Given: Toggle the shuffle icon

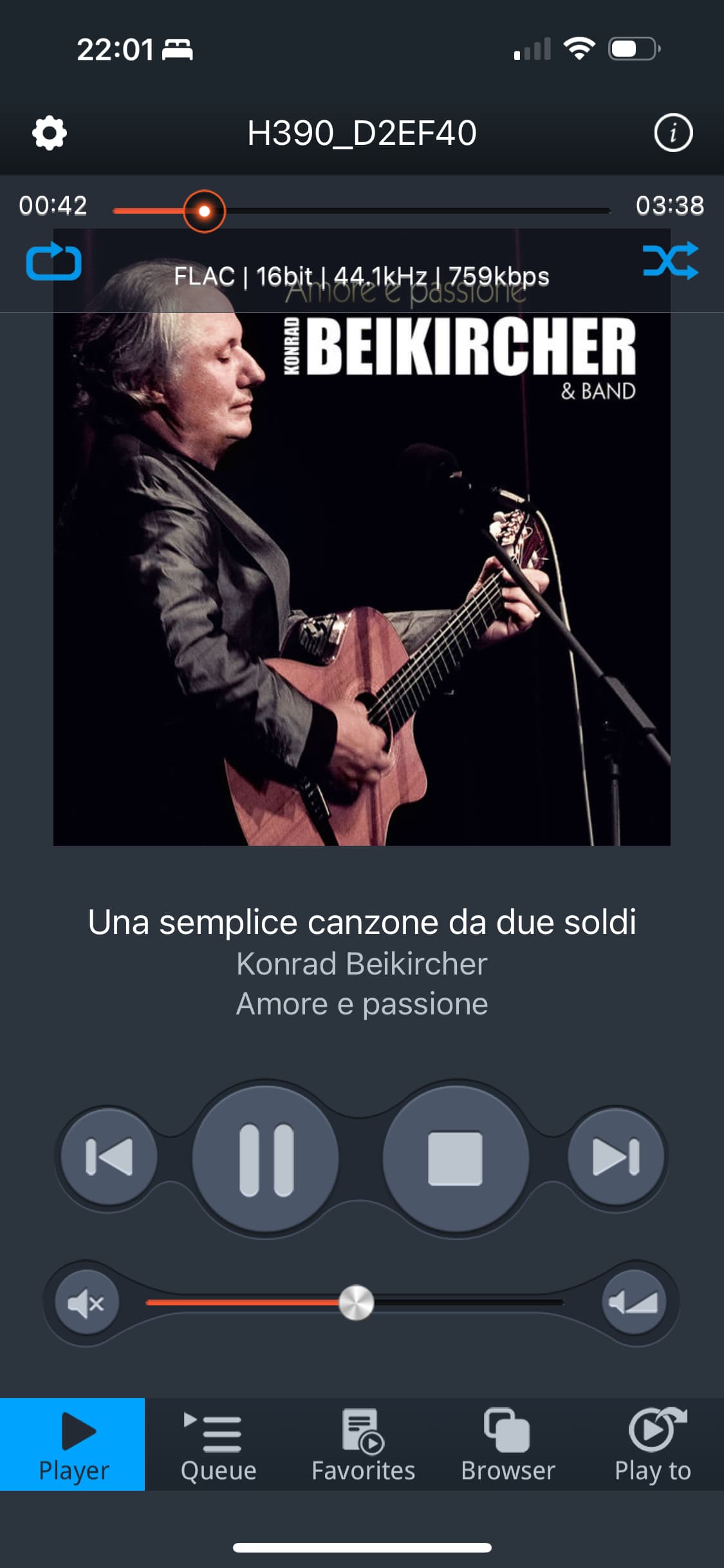Looking at the screenshot, I should pyautogui.click(x=671, y=261).
